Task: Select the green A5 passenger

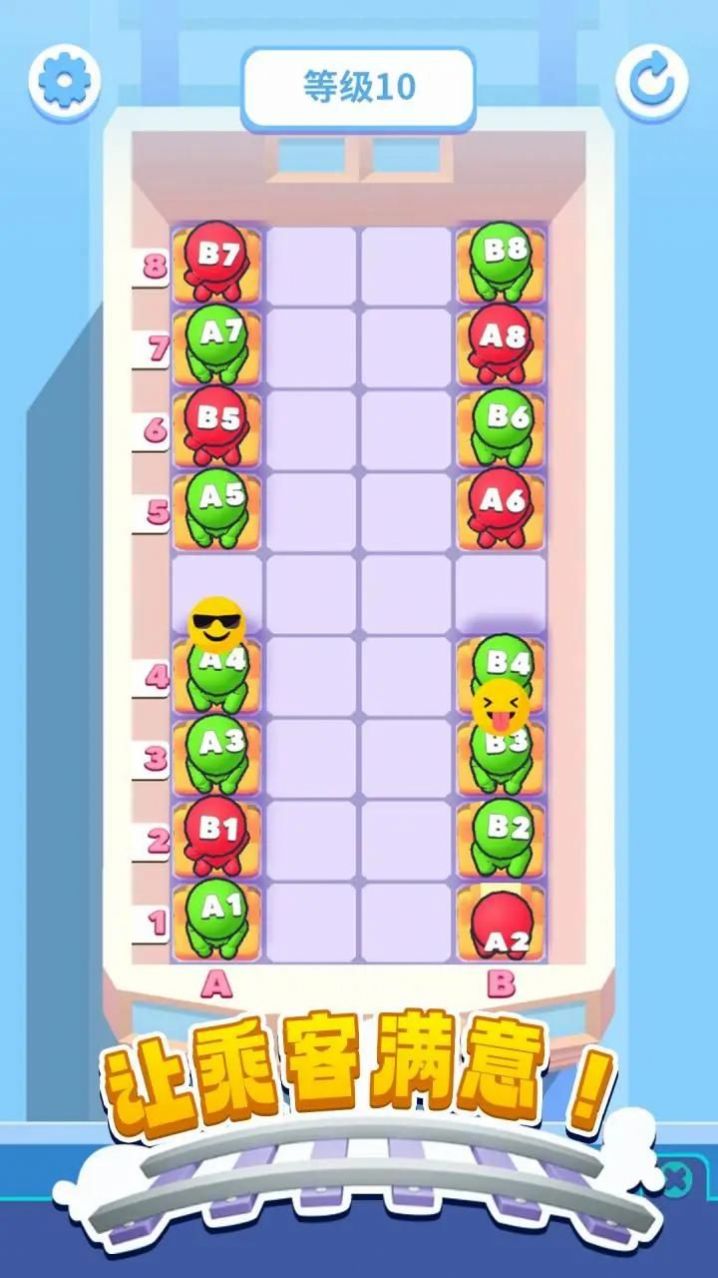Action: [216, 508]
